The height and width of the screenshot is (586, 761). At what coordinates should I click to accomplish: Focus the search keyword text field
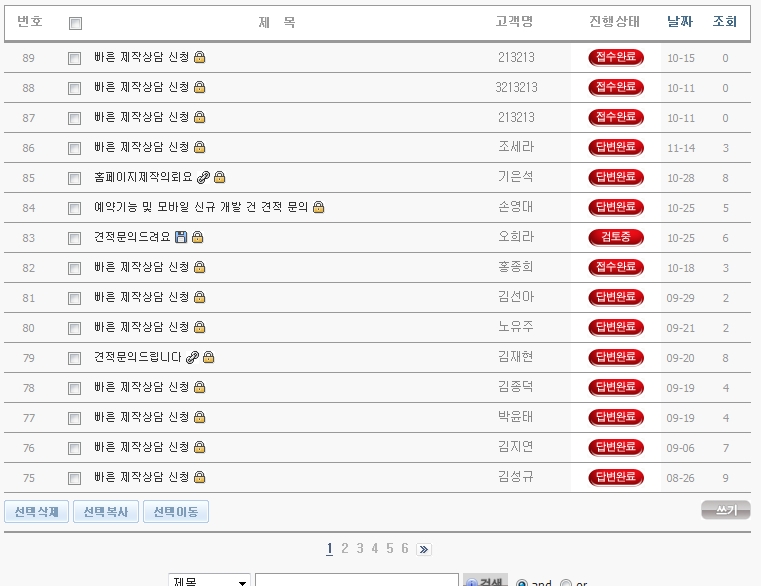[x=356, y=581]
